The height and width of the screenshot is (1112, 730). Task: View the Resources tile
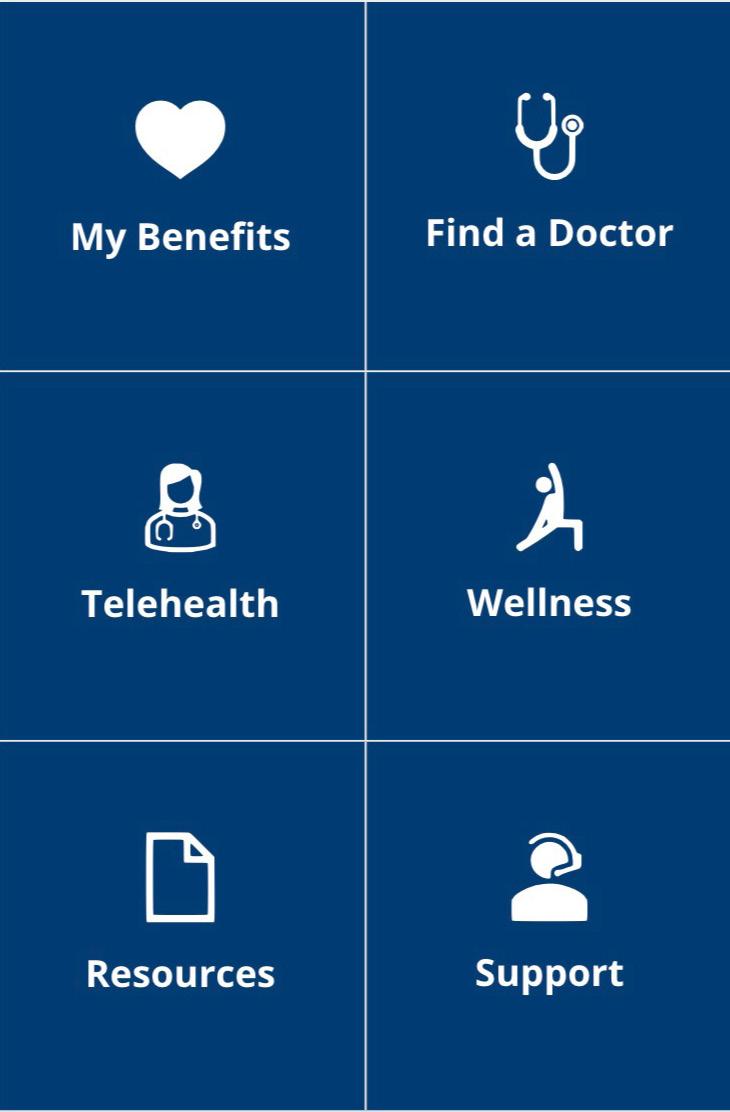click(181, 925)
